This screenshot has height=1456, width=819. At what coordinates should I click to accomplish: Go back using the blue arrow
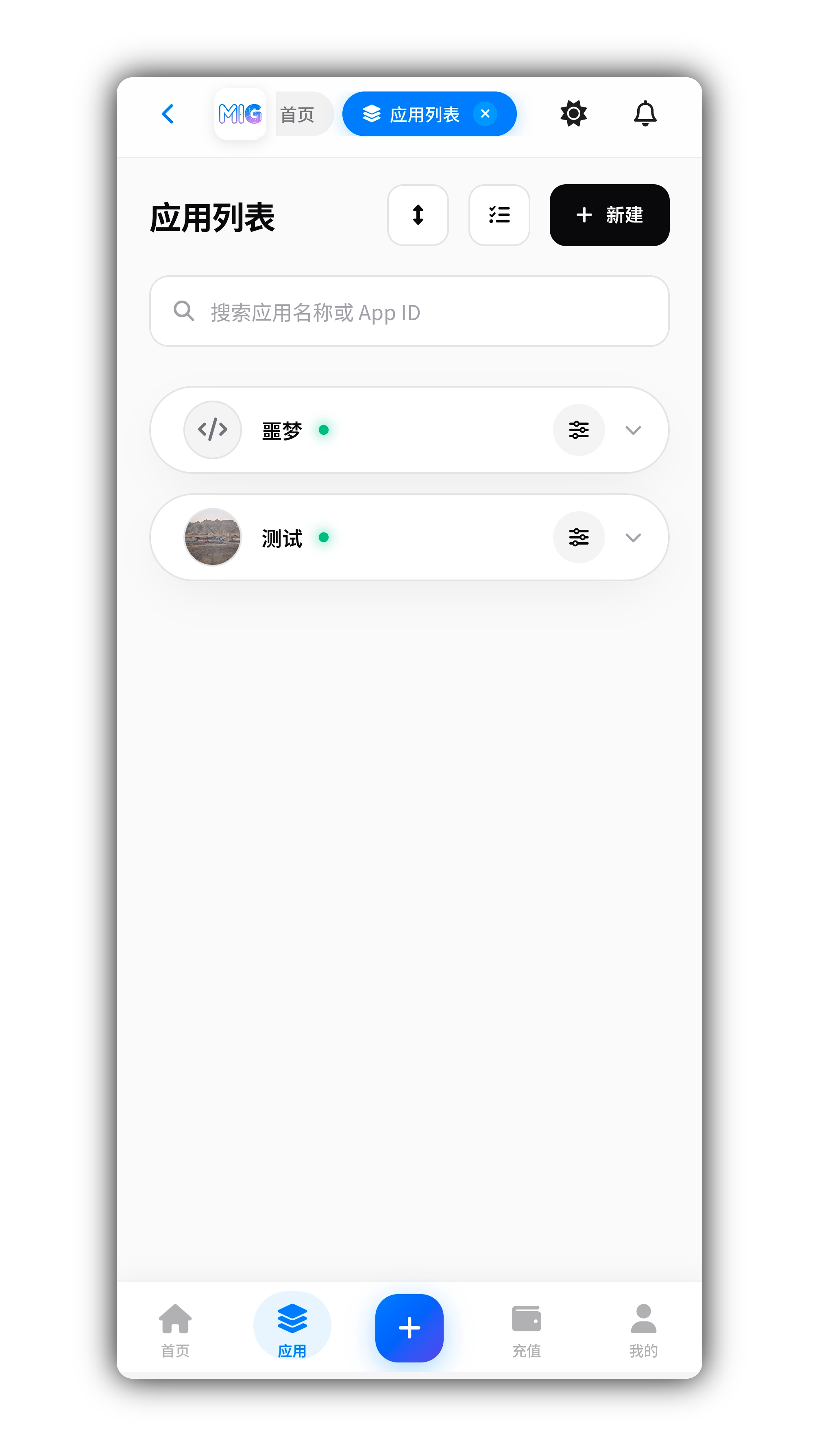(x=167, y=113)
